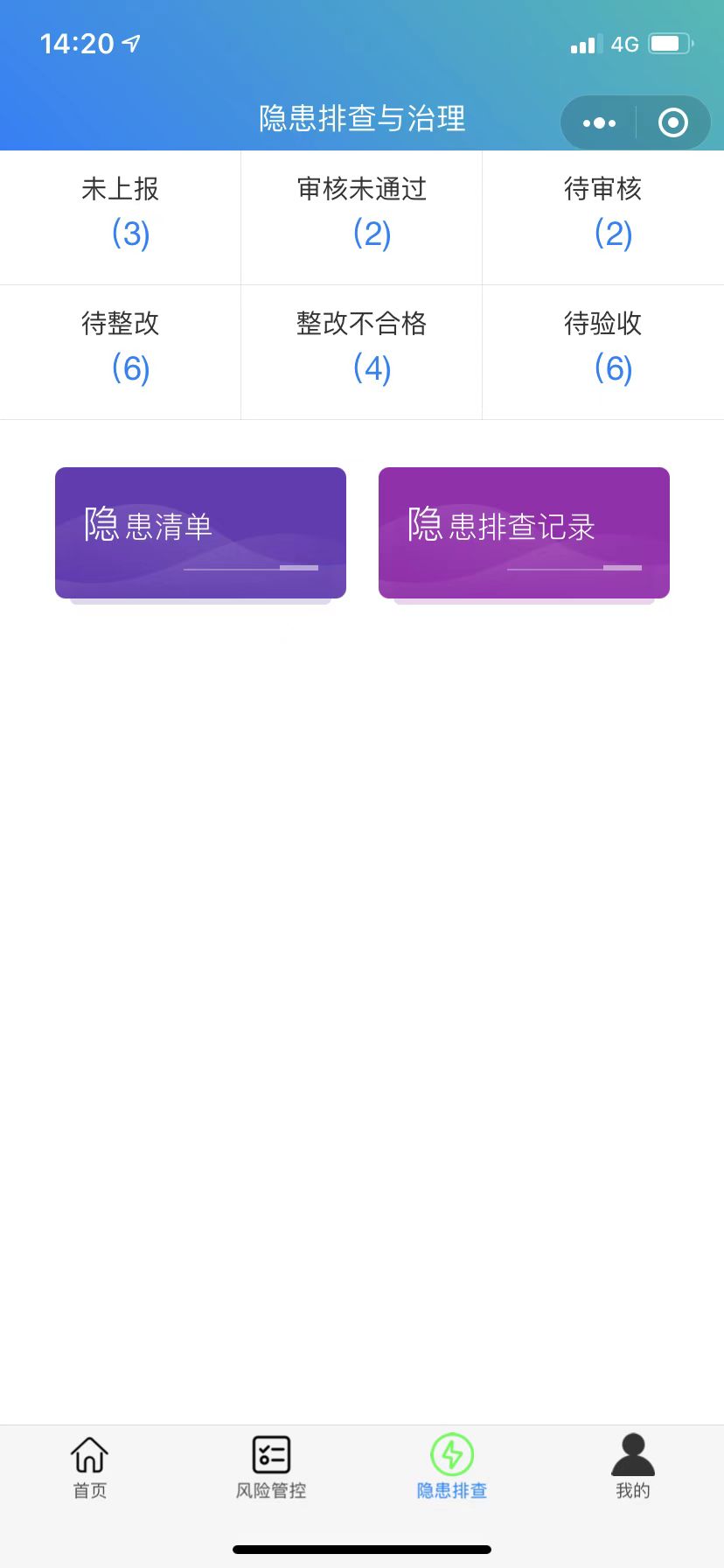Close the mini program via target icon
The height and width of the screenshot is (1568, 724).
(x=672, y=123)
